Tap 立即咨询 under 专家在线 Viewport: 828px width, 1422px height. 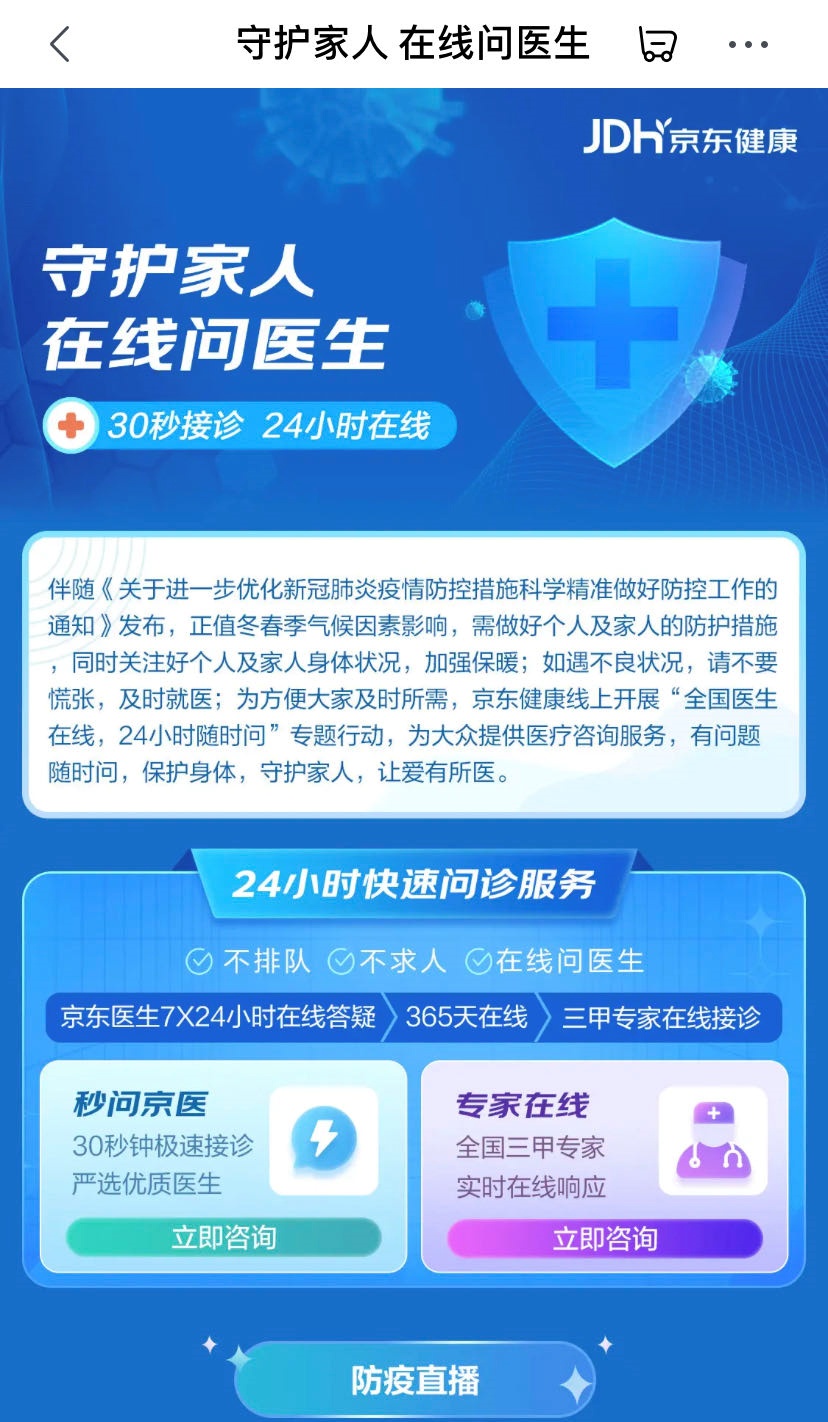coord(604,1238)
